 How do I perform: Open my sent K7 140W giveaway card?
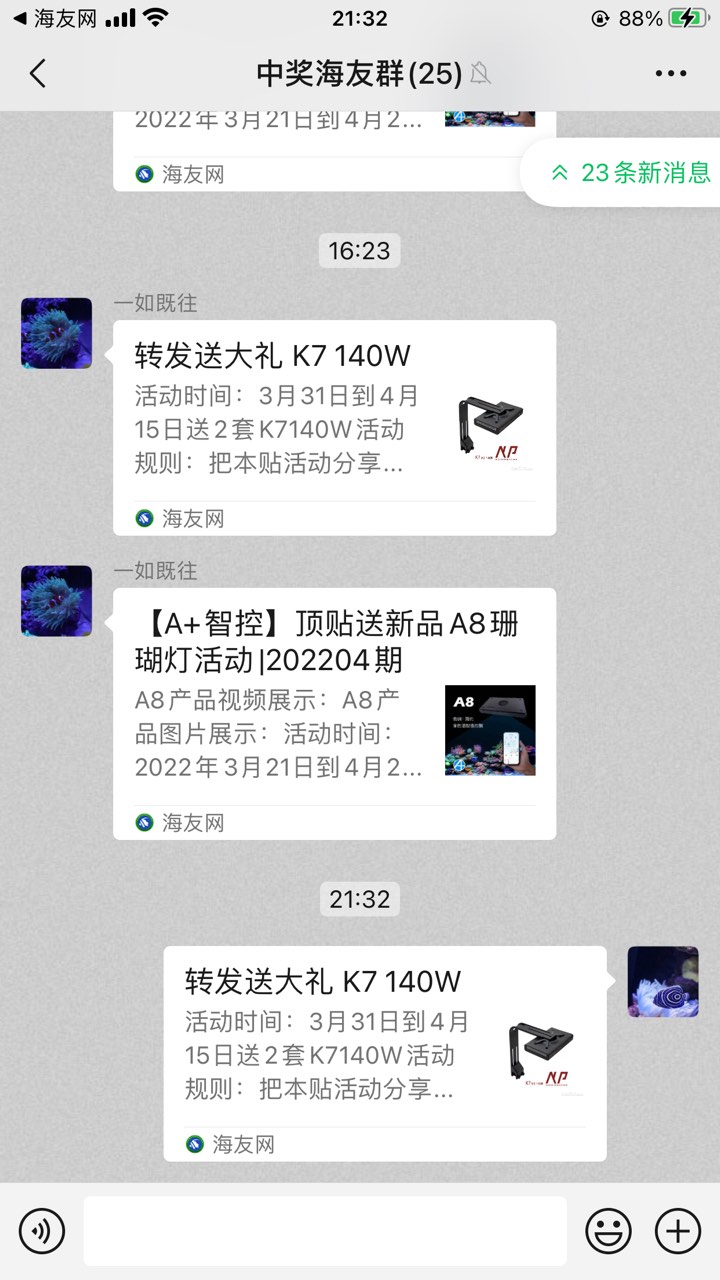point(384,1052)
